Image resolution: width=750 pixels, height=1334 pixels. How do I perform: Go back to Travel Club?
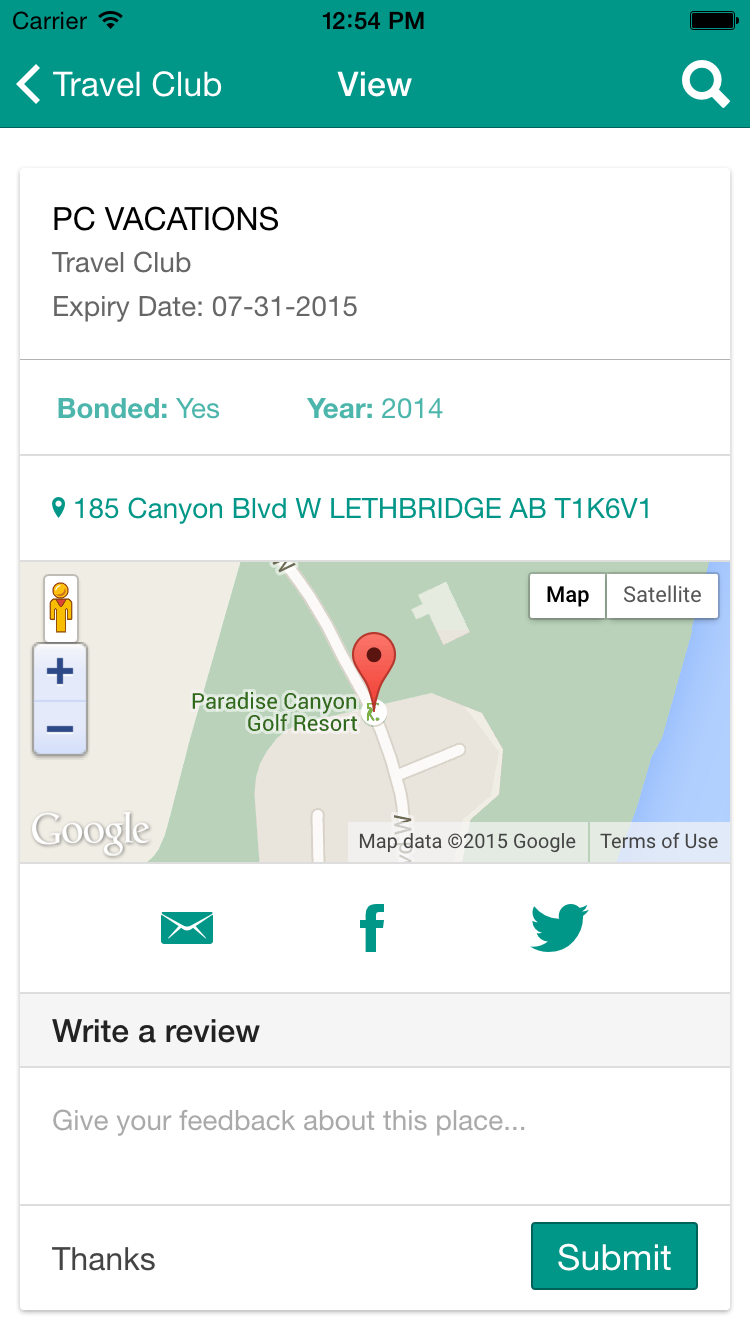pyautogui.click(x=119, y=85)
